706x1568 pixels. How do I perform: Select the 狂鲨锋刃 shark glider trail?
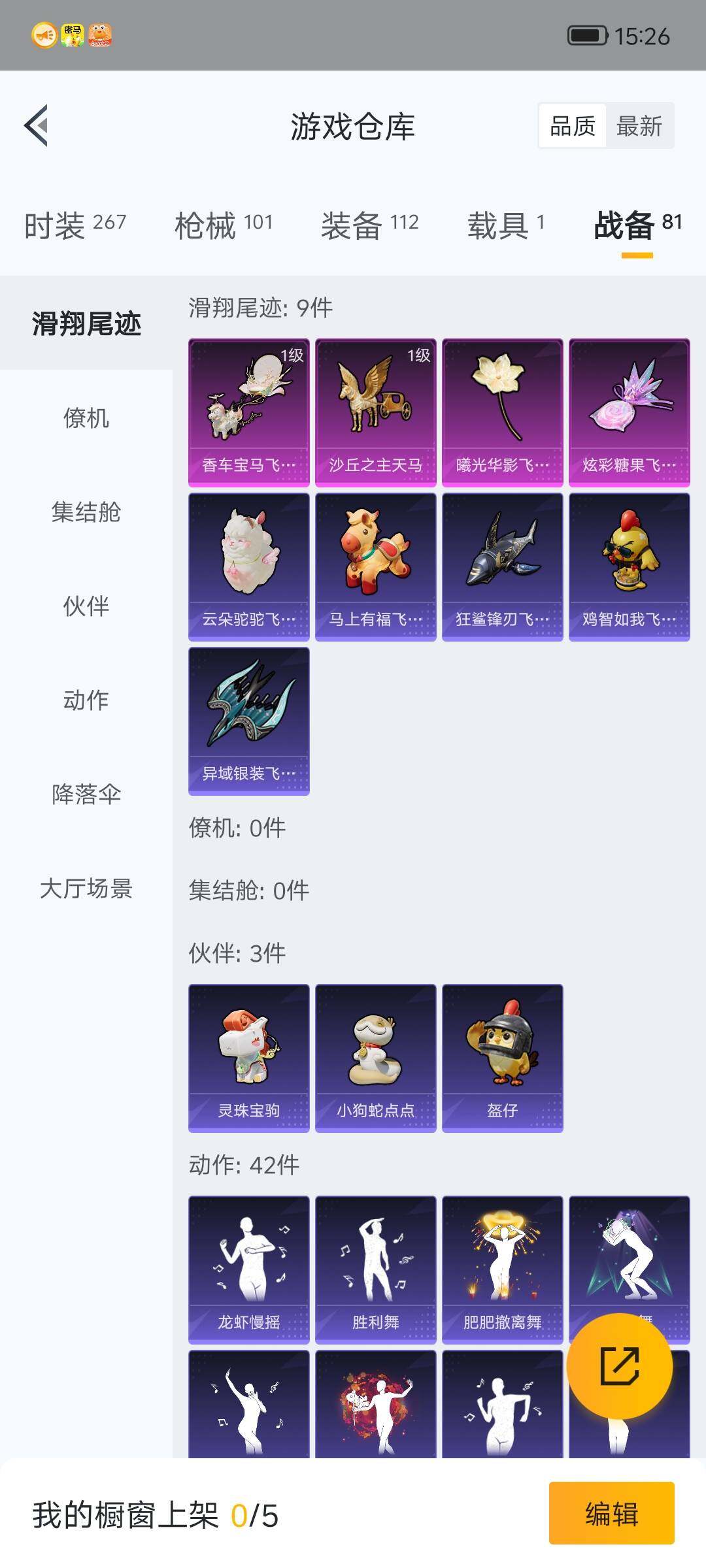(502, 565)
